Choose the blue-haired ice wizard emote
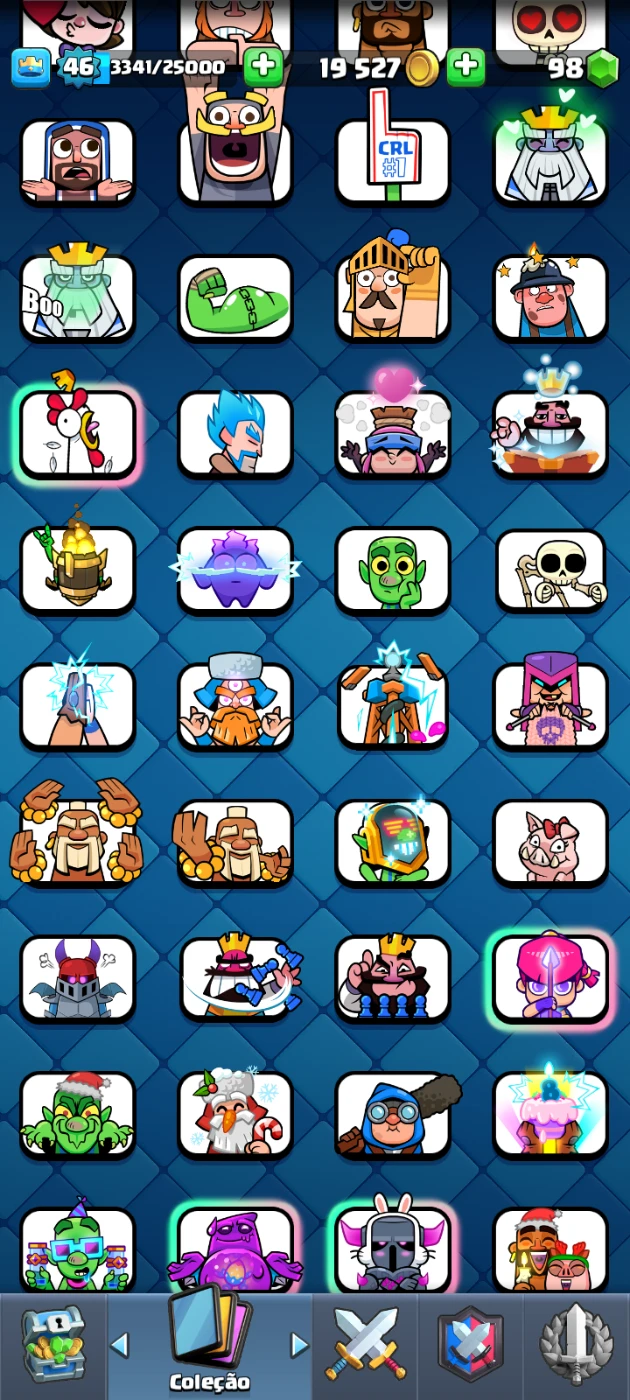630x1400 pixels. coord(235,433)
